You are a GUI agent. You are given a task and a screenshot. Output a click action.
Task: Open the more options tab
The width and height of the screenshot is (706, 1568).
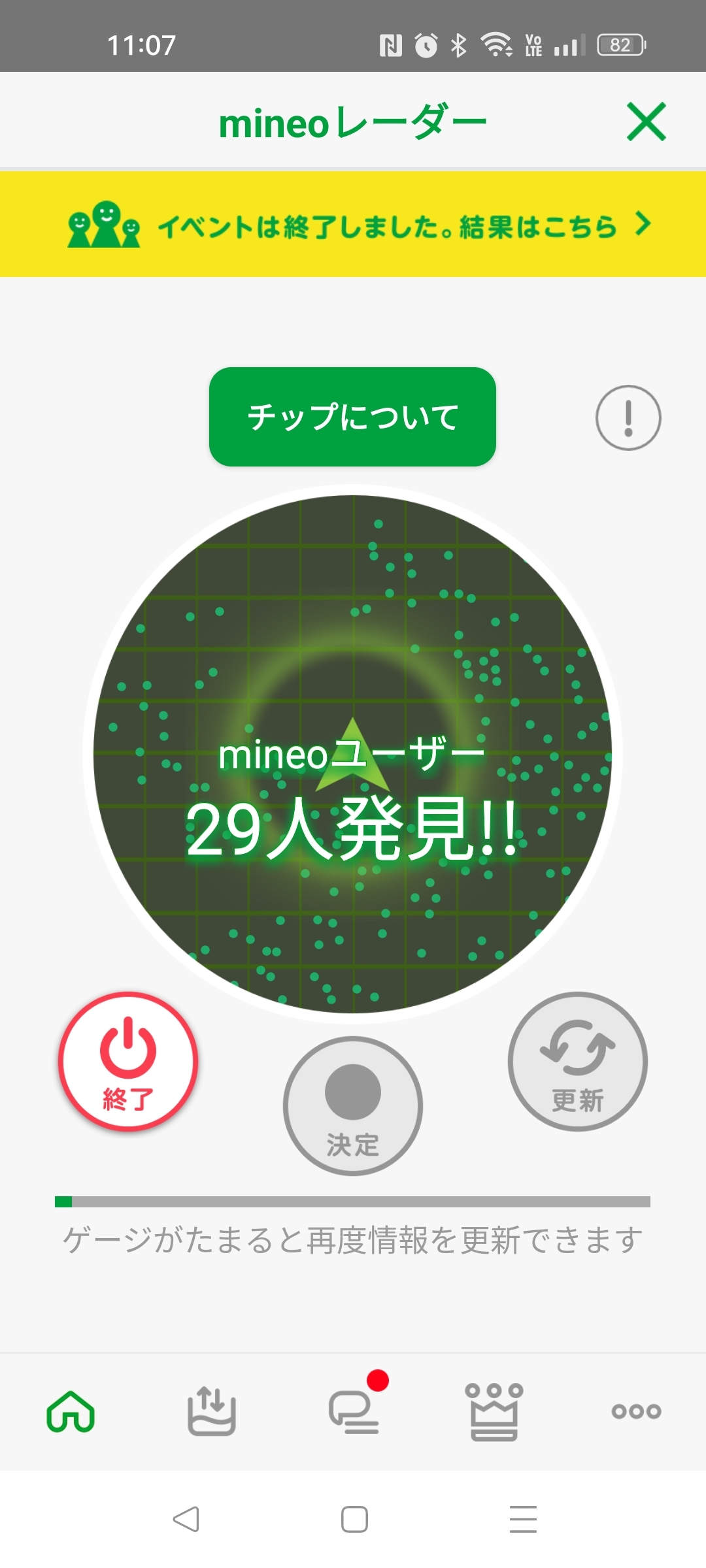click(636, 1411)
